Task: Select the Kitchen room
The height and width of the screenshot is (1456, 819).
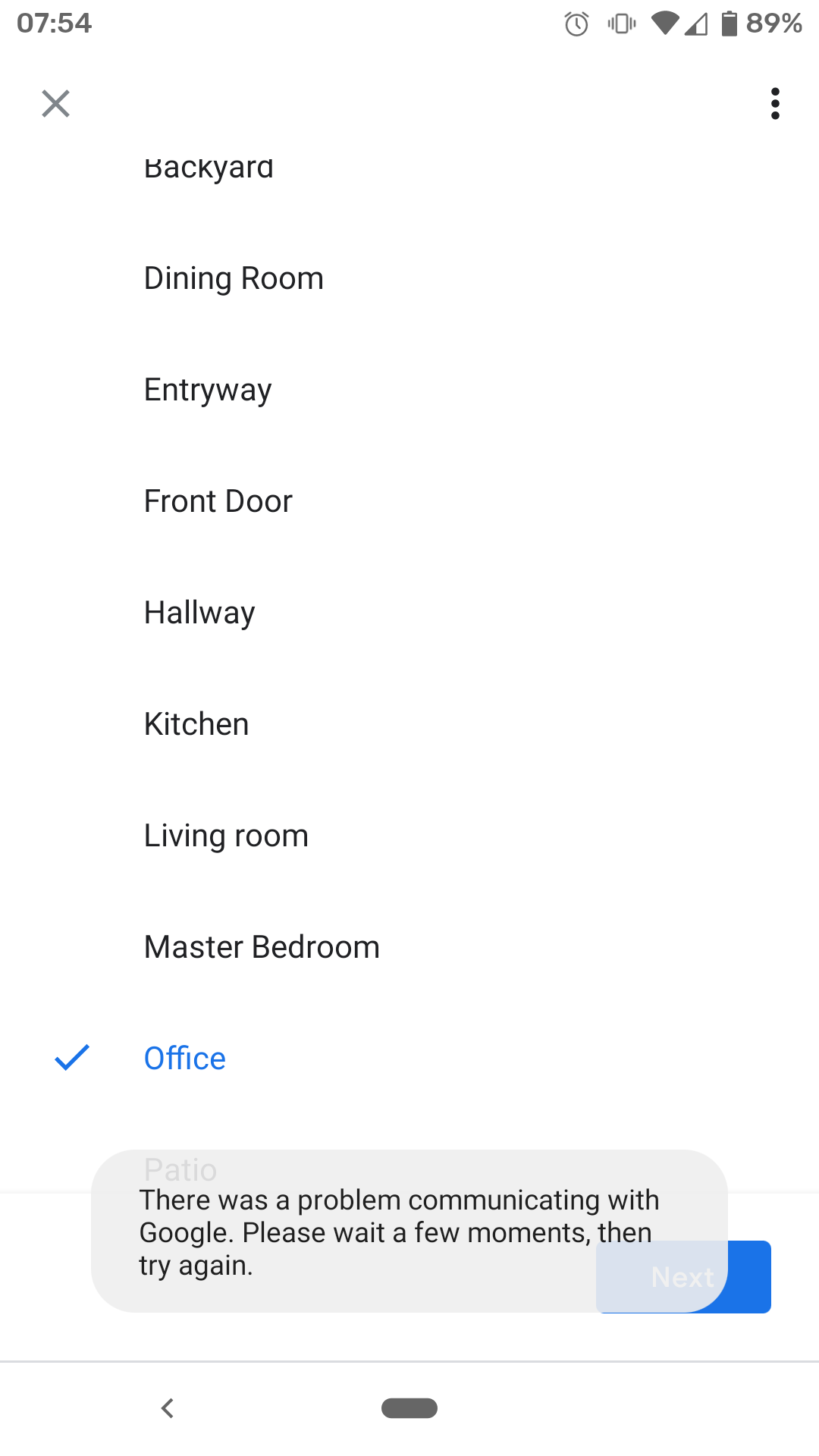Action: tap(196, 723)
